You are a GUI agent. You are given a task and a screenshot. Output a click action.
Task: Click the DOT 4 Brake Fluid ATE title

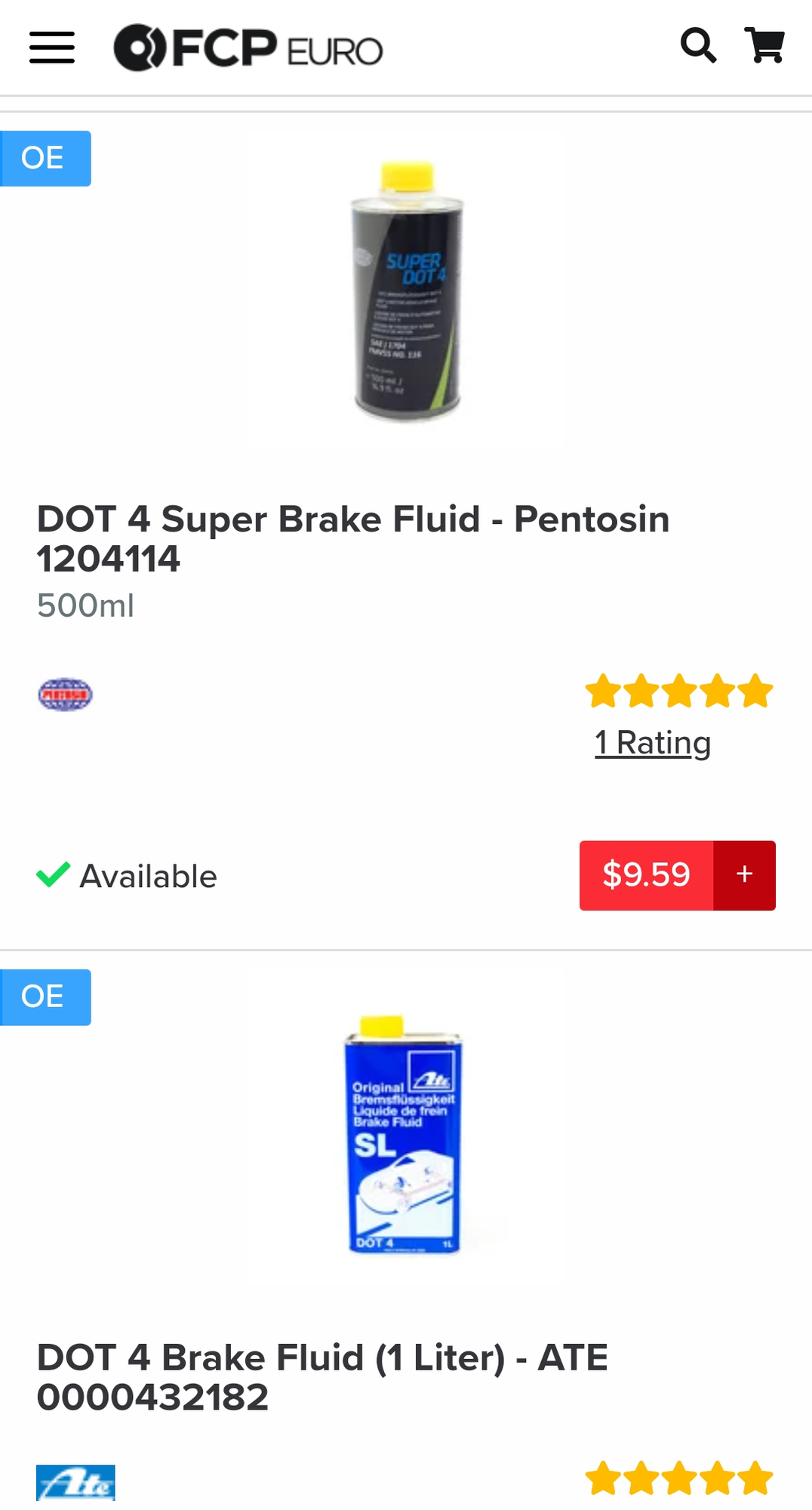pyautogui.click(x=323, y=1376)
